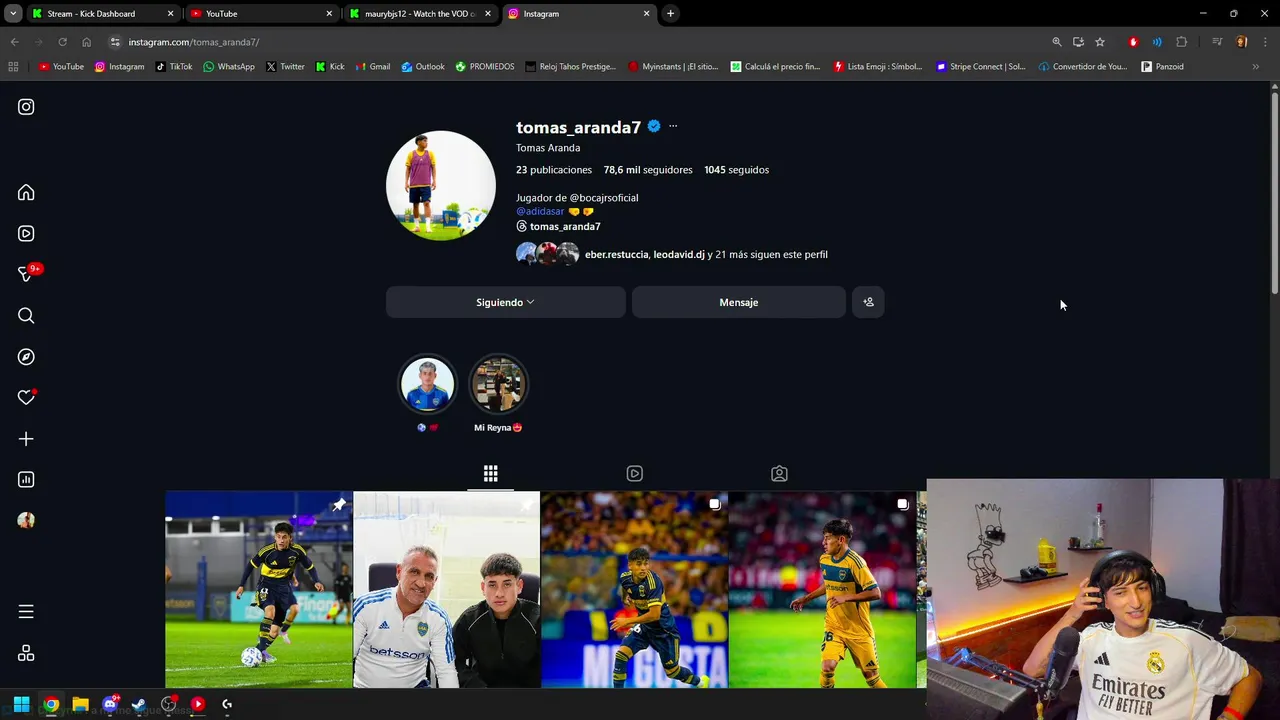Create a new post with plus icon

pos(26,439)
